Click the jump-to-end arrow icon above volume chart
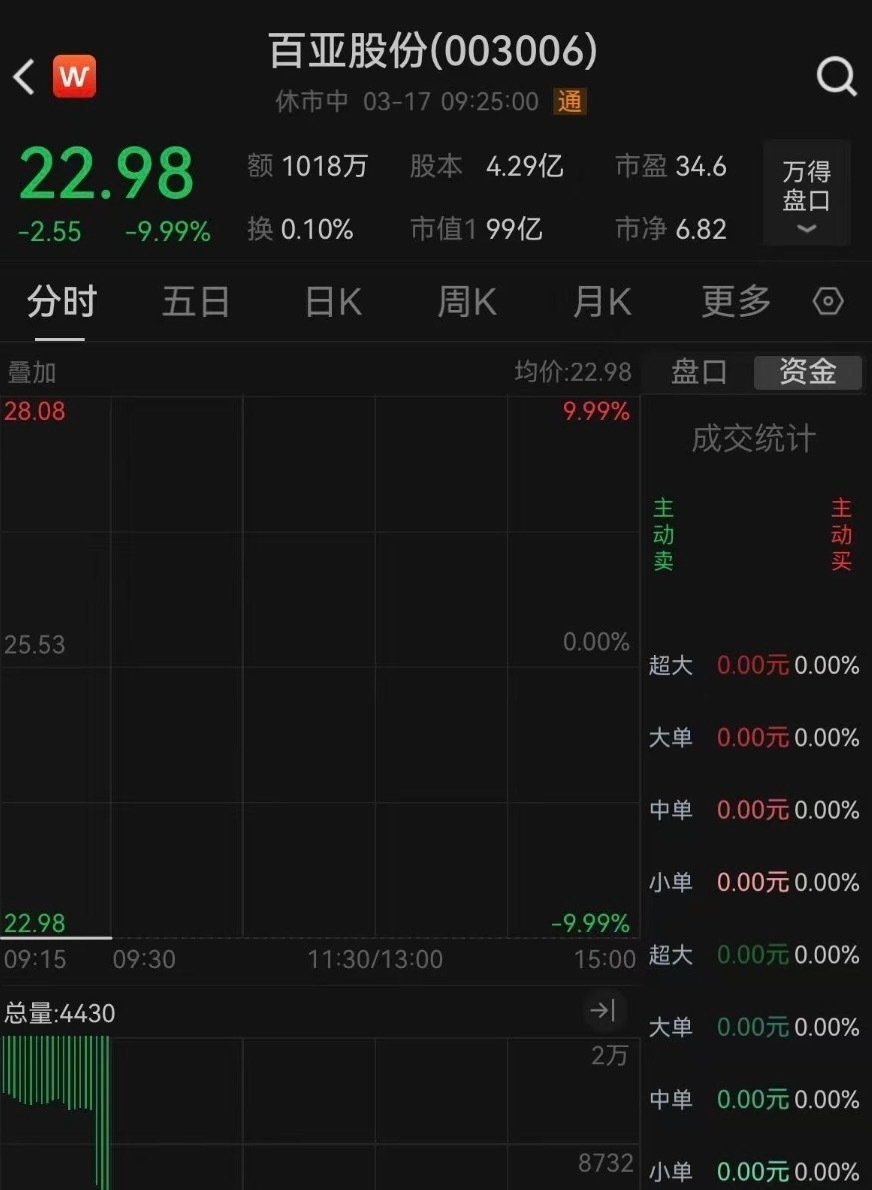The image size is (872, 1190). tap(603, 1012)
